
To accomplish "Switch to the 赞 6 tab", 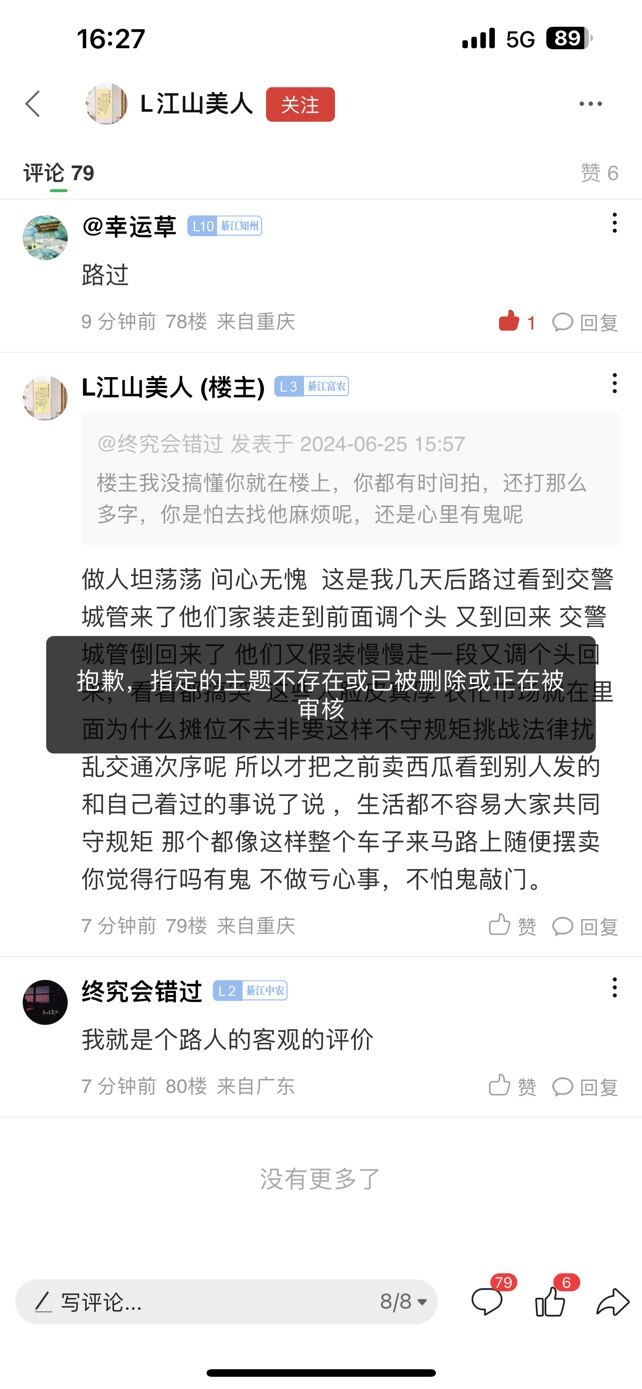I will [x=599, y=173].
